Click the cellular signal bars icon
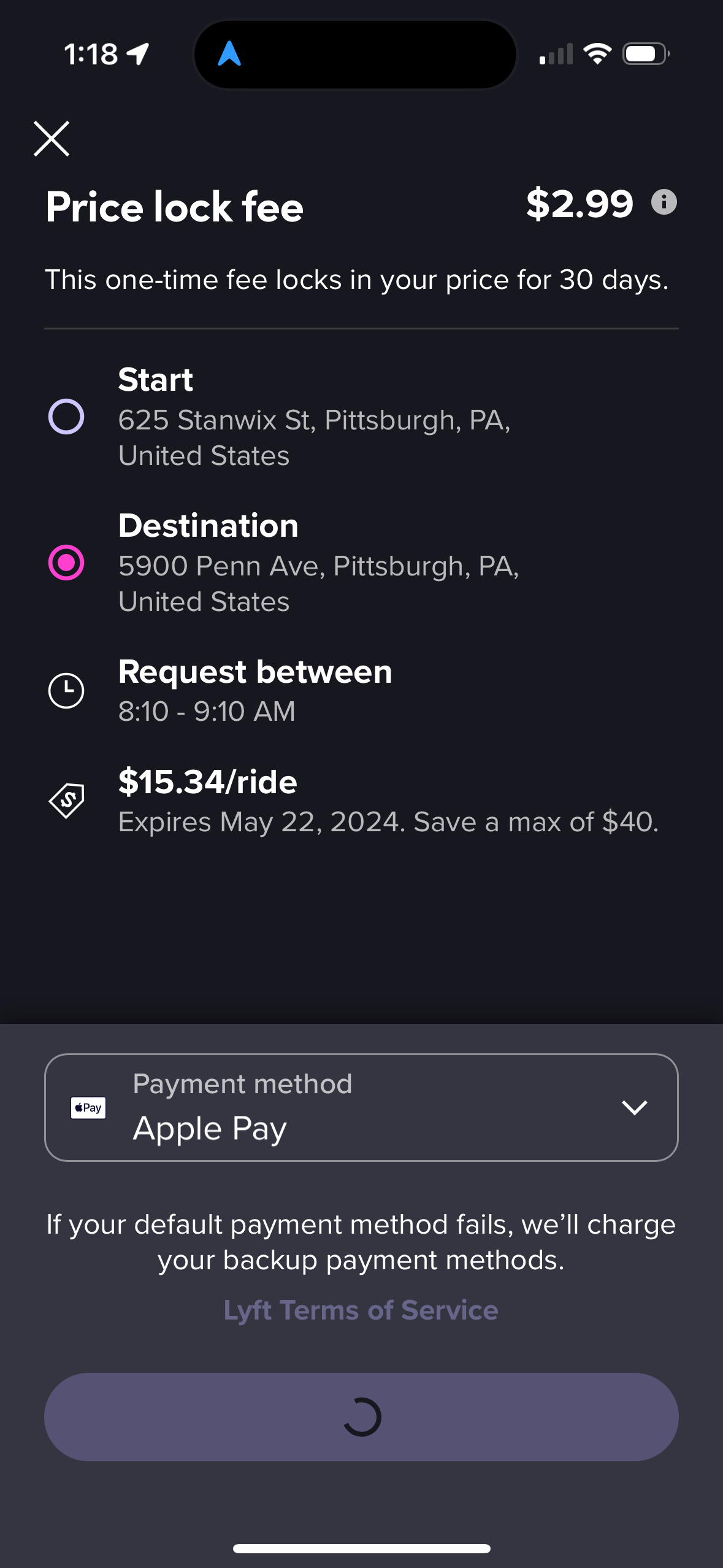 coord(556,54)
